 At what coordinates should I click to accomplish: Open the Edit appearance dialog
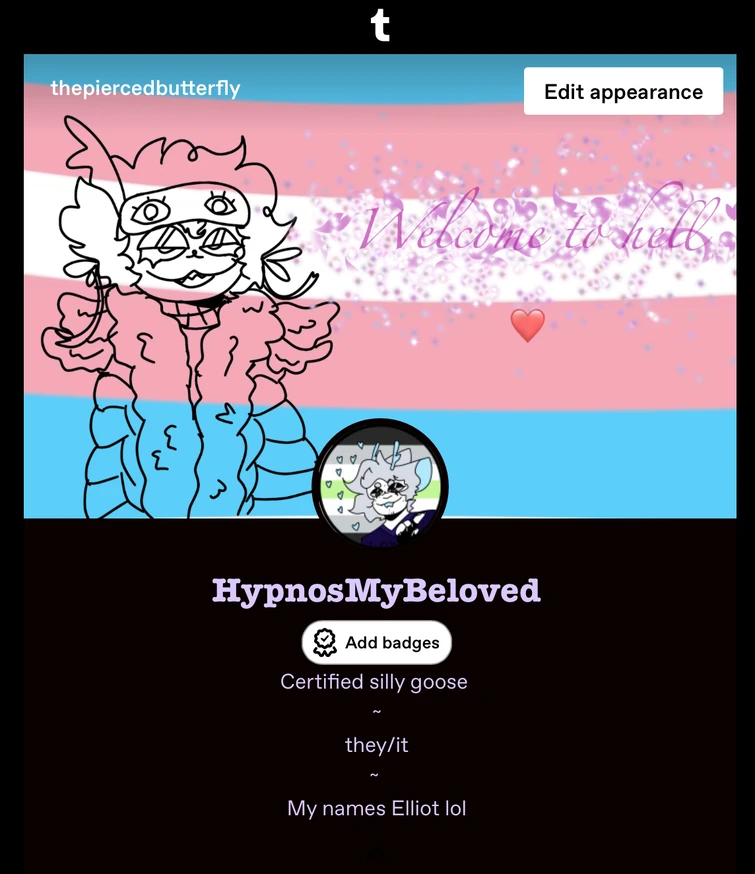point(623,91)
